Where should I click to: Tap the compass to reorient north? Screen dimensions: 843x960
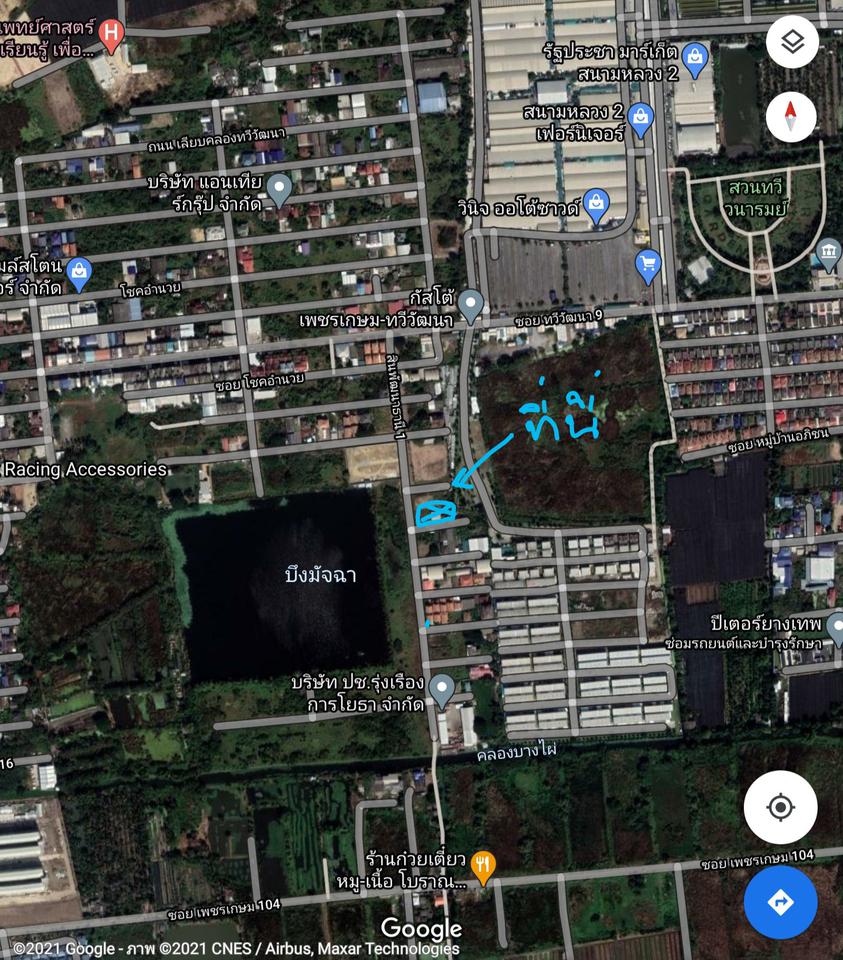point(792,117)
